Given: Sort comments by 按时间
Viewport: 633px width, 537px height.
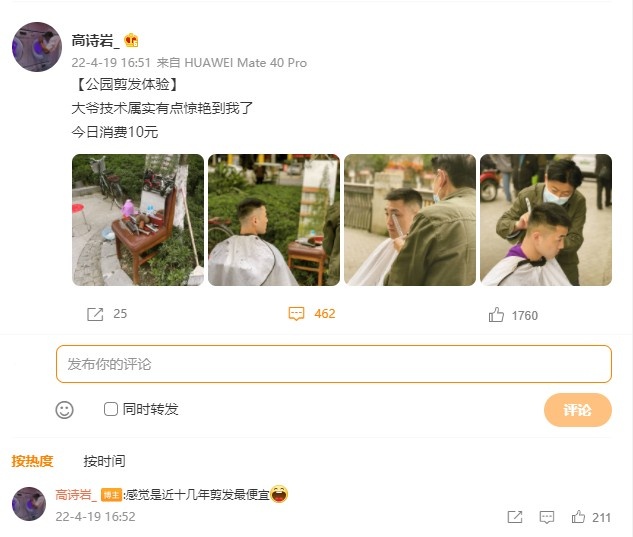Looking at the screenshot, I should pyautogui.click(x=104, y=461).
